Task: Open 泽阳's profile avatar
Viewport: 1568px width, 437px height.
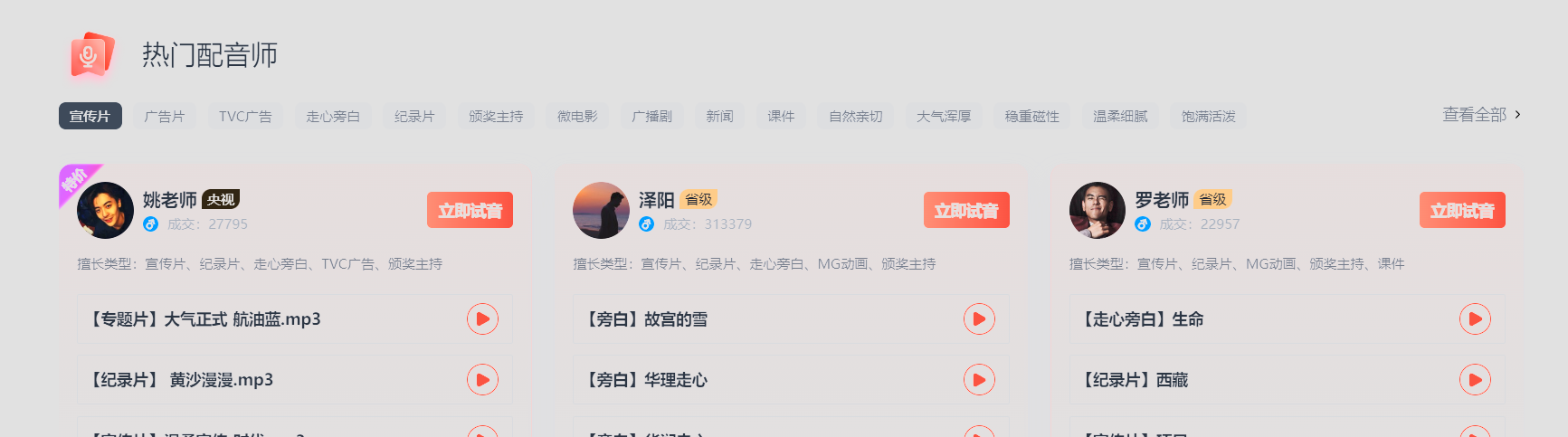Action: (x=601, y=211)
